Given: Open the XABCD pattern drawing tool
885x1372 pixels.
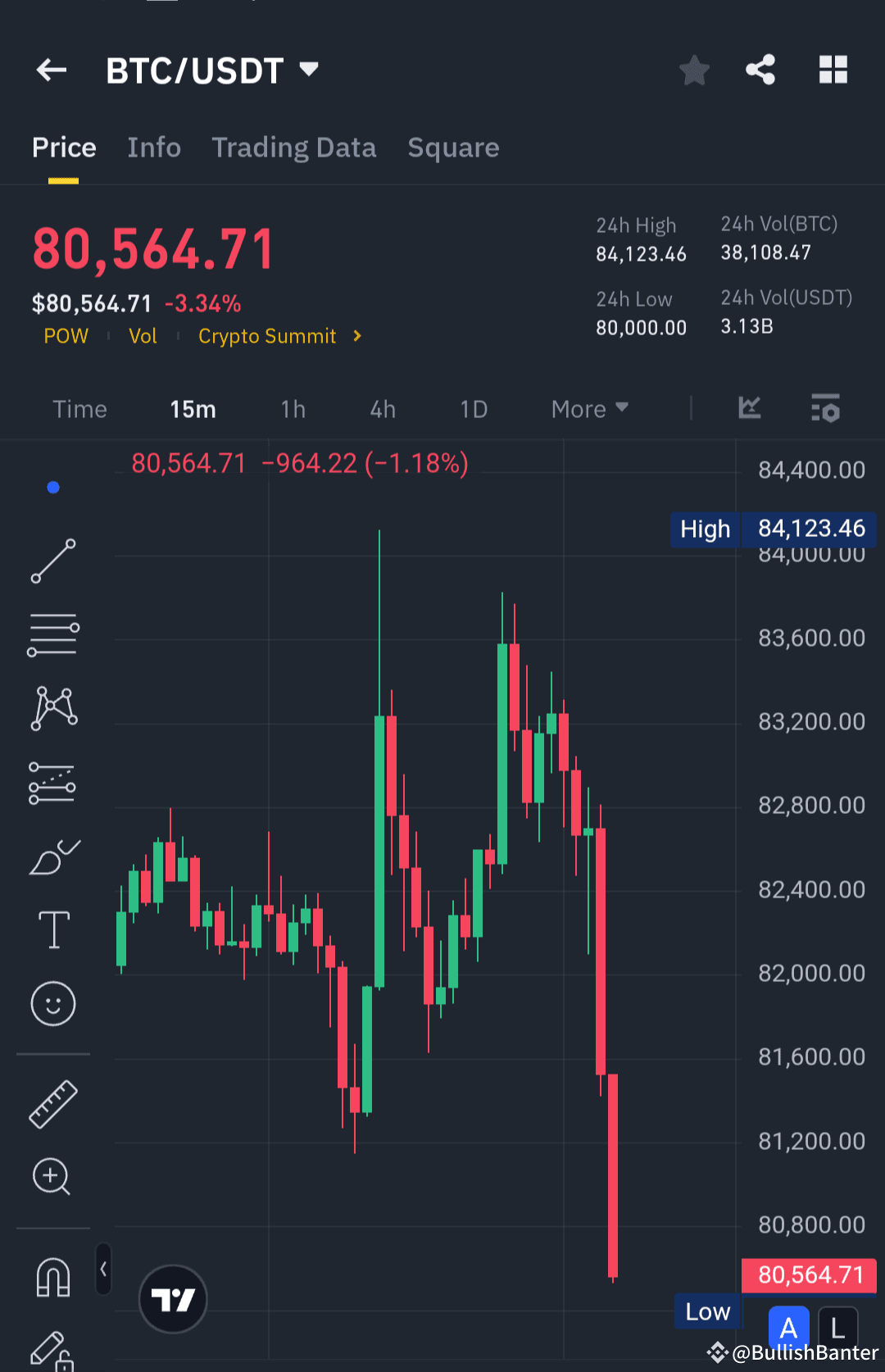Looking at the screenshot, I should point(52,706).
